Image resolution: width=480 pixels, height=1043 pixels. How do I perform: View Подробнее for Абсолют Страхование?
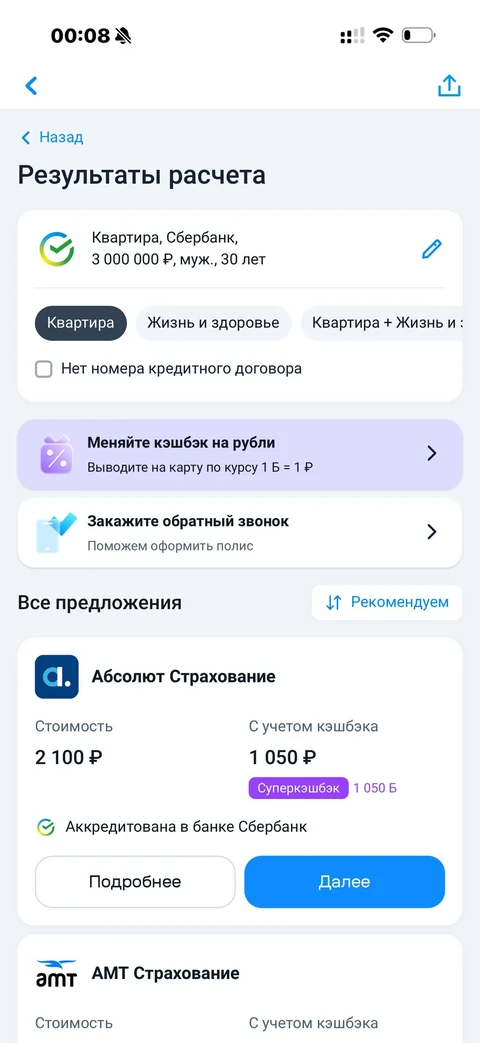click(135, 882)
